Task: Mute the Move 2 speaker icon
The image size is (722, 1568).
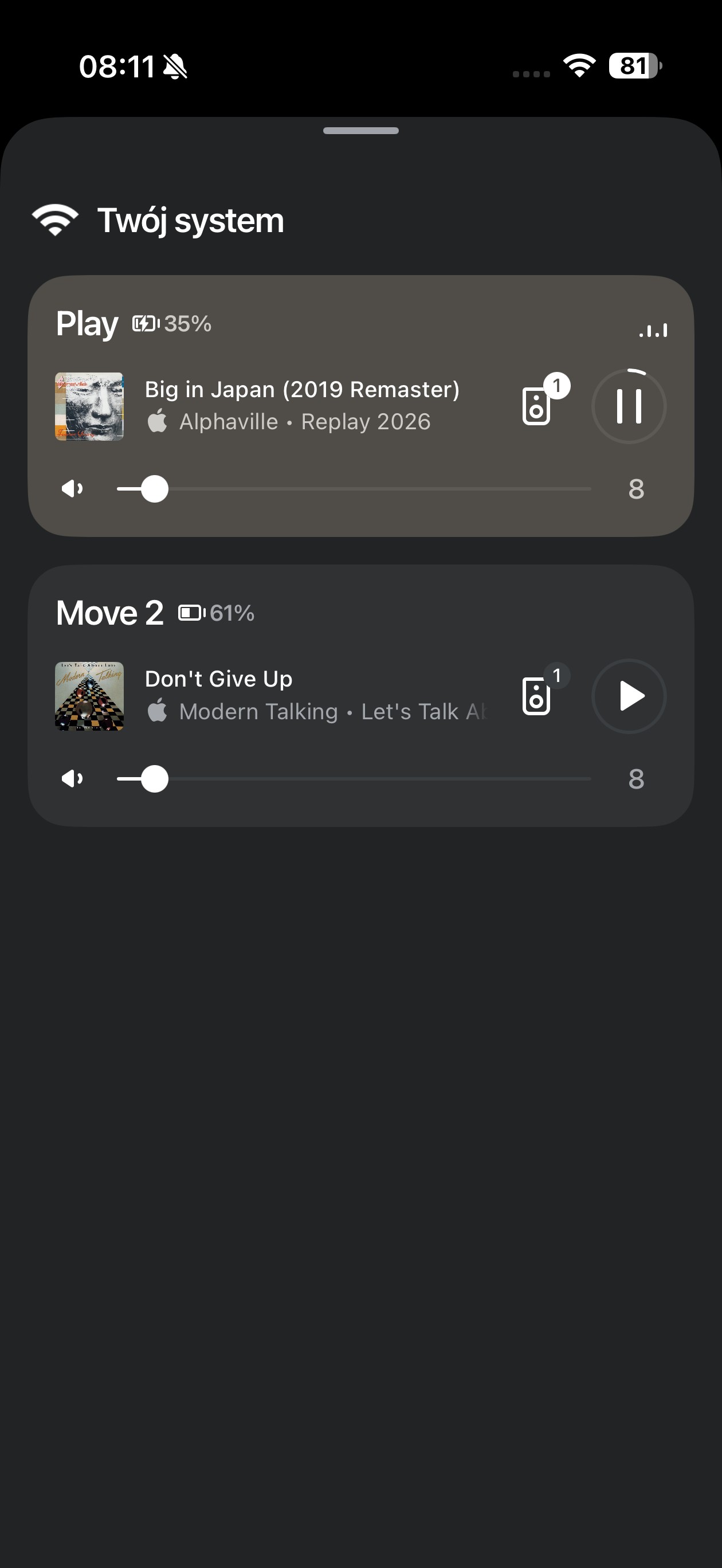Action: pyautogui.click(x=72, y=778)
